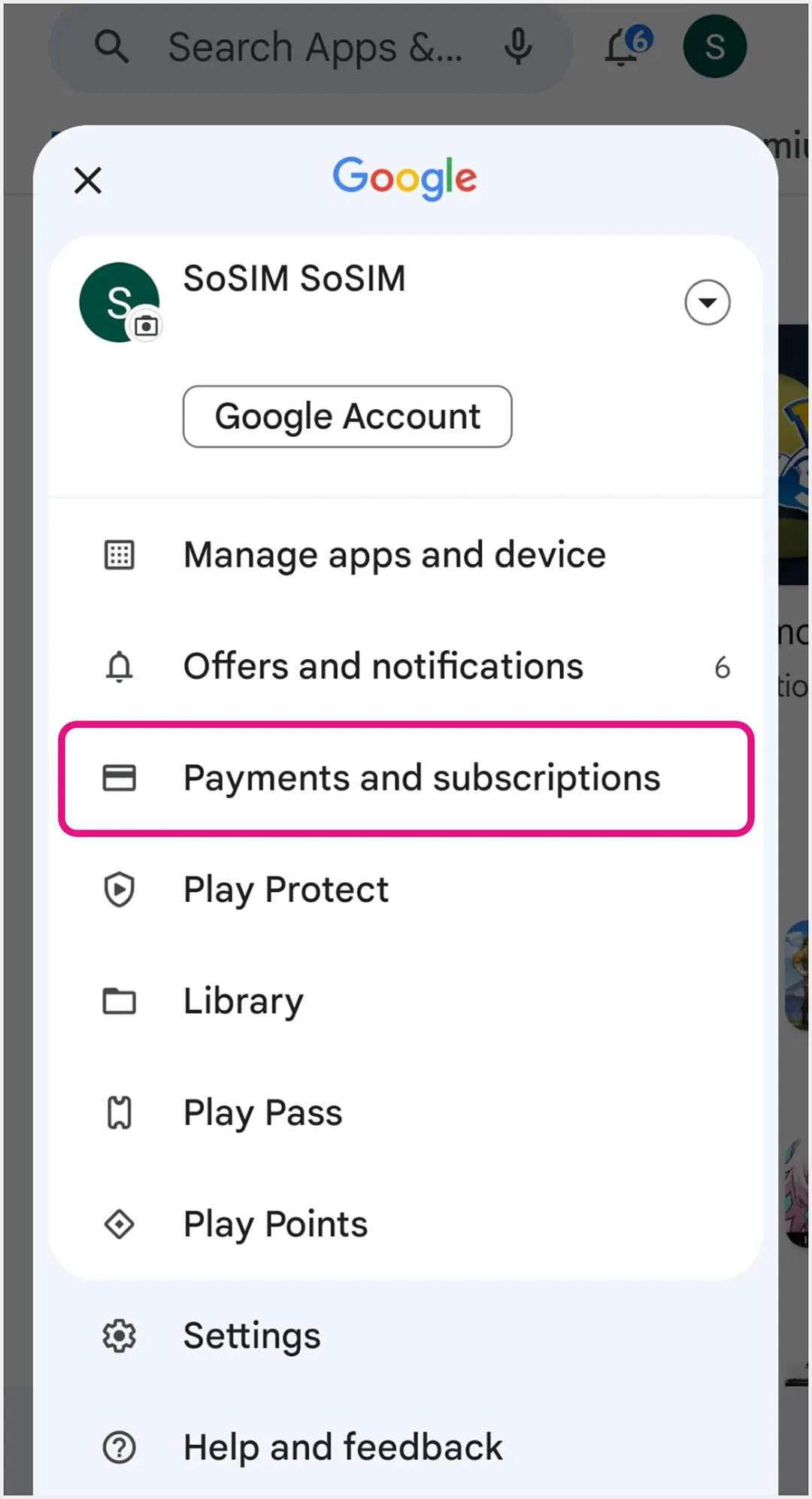Open Play Protect

[x=406, y=890]
